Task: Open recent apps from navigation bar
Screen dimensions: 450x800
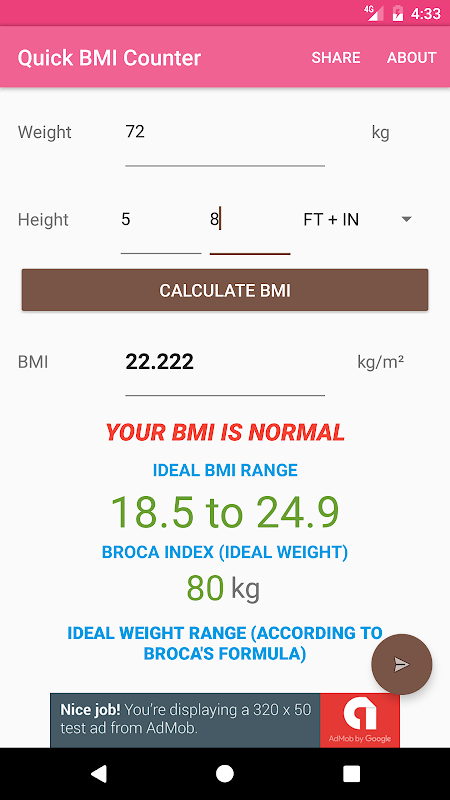Action: [352, 774]
